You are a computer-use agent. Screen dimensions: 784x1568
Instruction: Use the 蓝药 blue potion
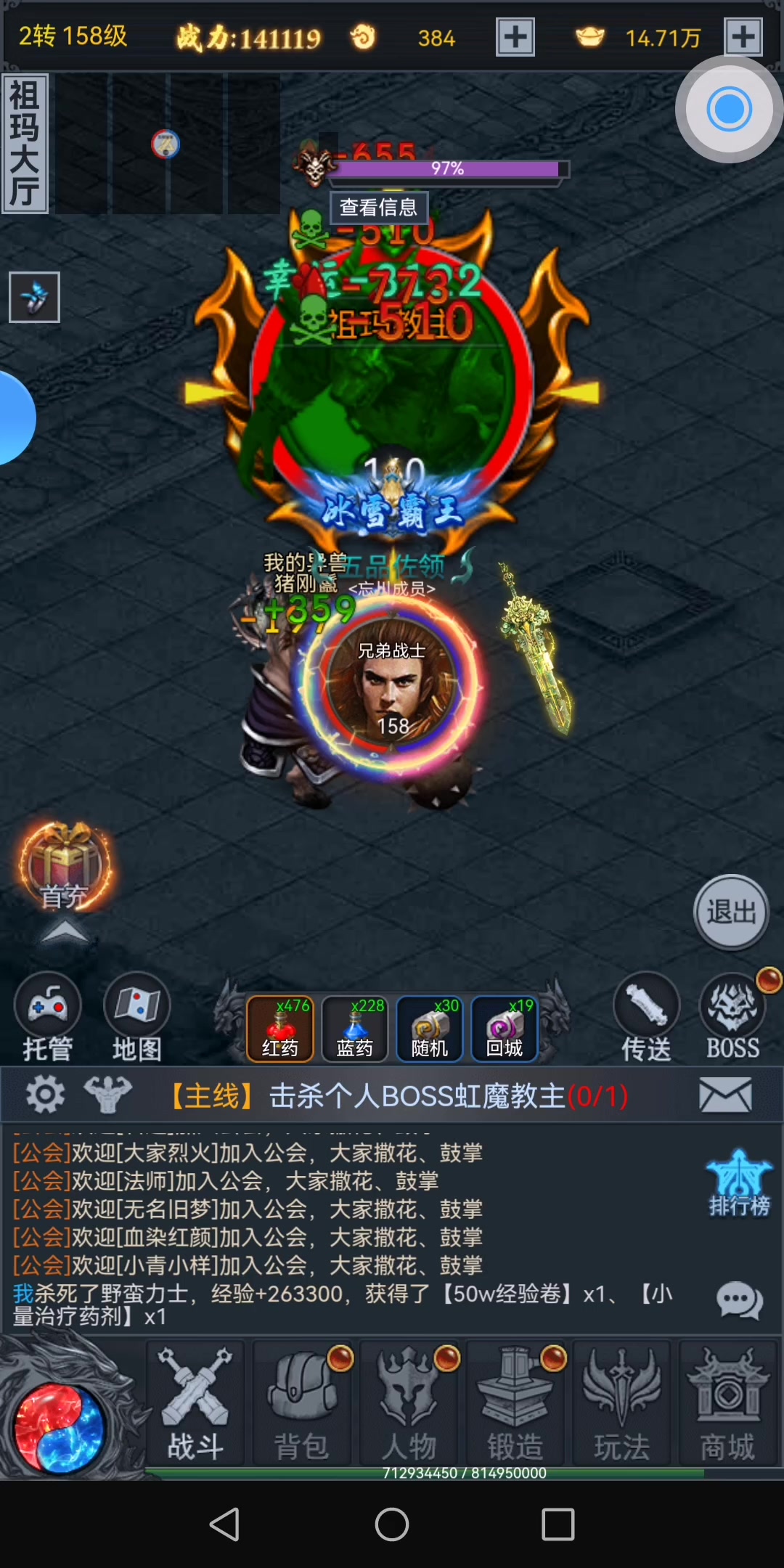pyautogui.click(x=355, y=1029)
